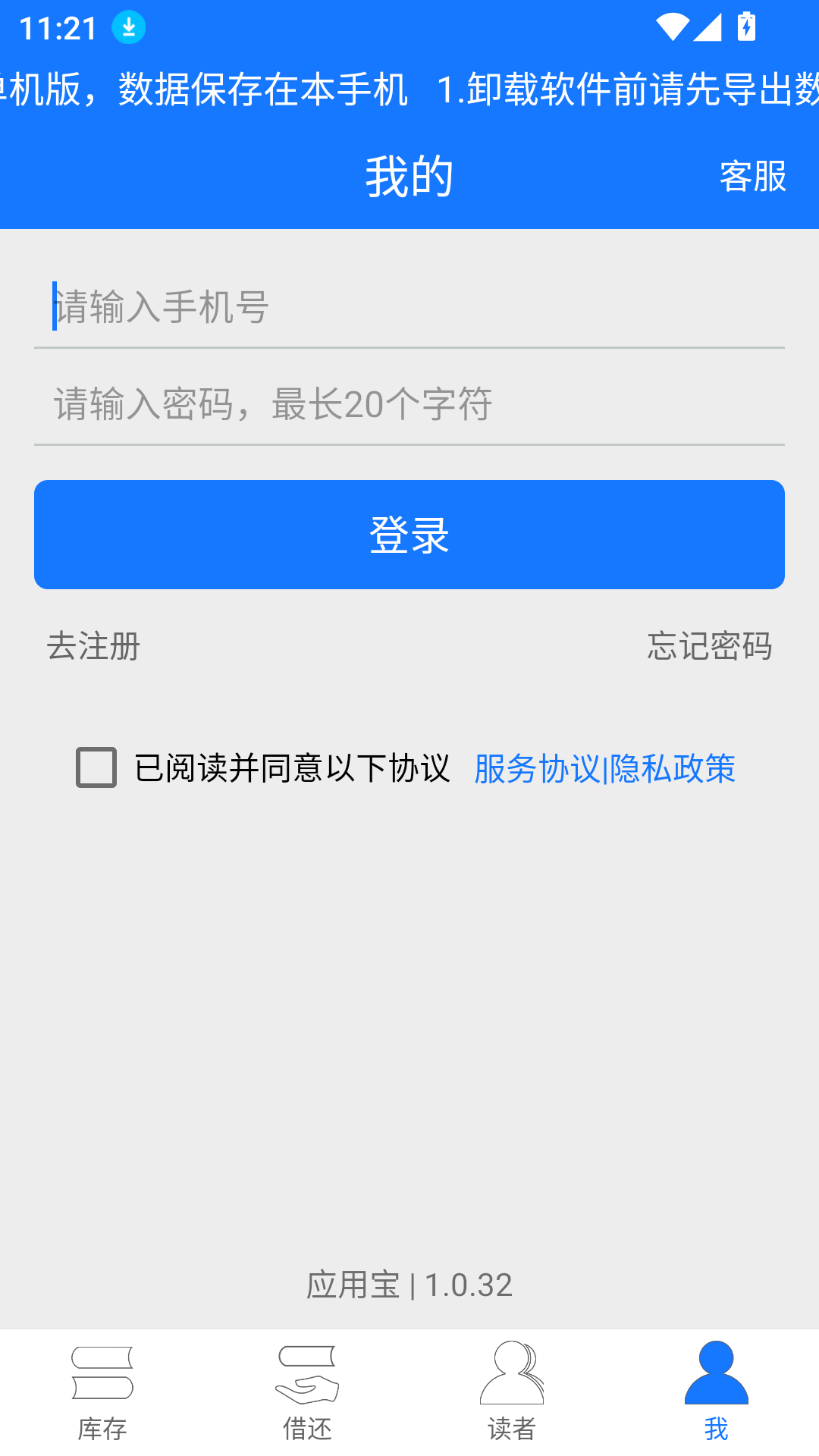Tap 忘记密码 forgot password text
Viewport: 819px width, 1456px height.
[710, 647]
